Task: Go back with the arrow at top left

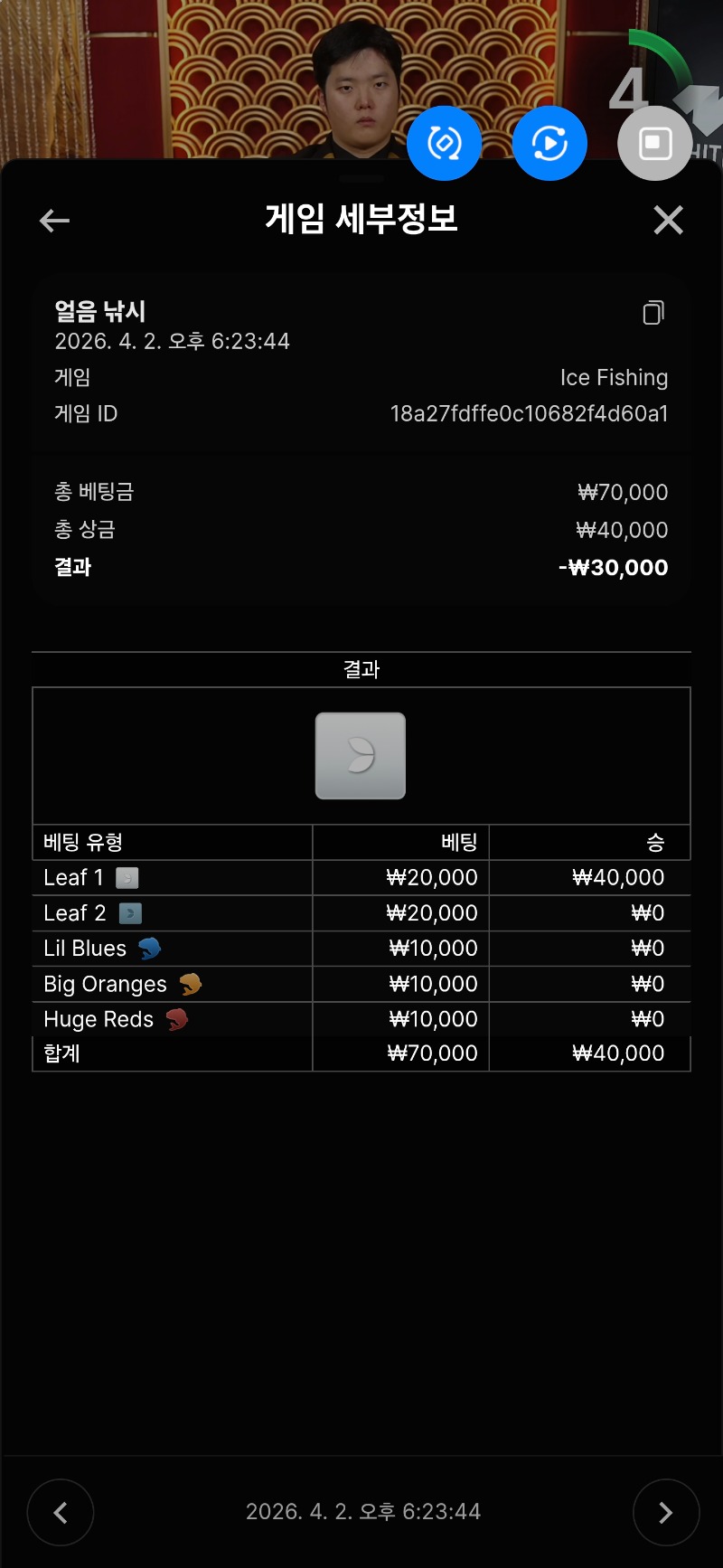Action: (55, 221)
